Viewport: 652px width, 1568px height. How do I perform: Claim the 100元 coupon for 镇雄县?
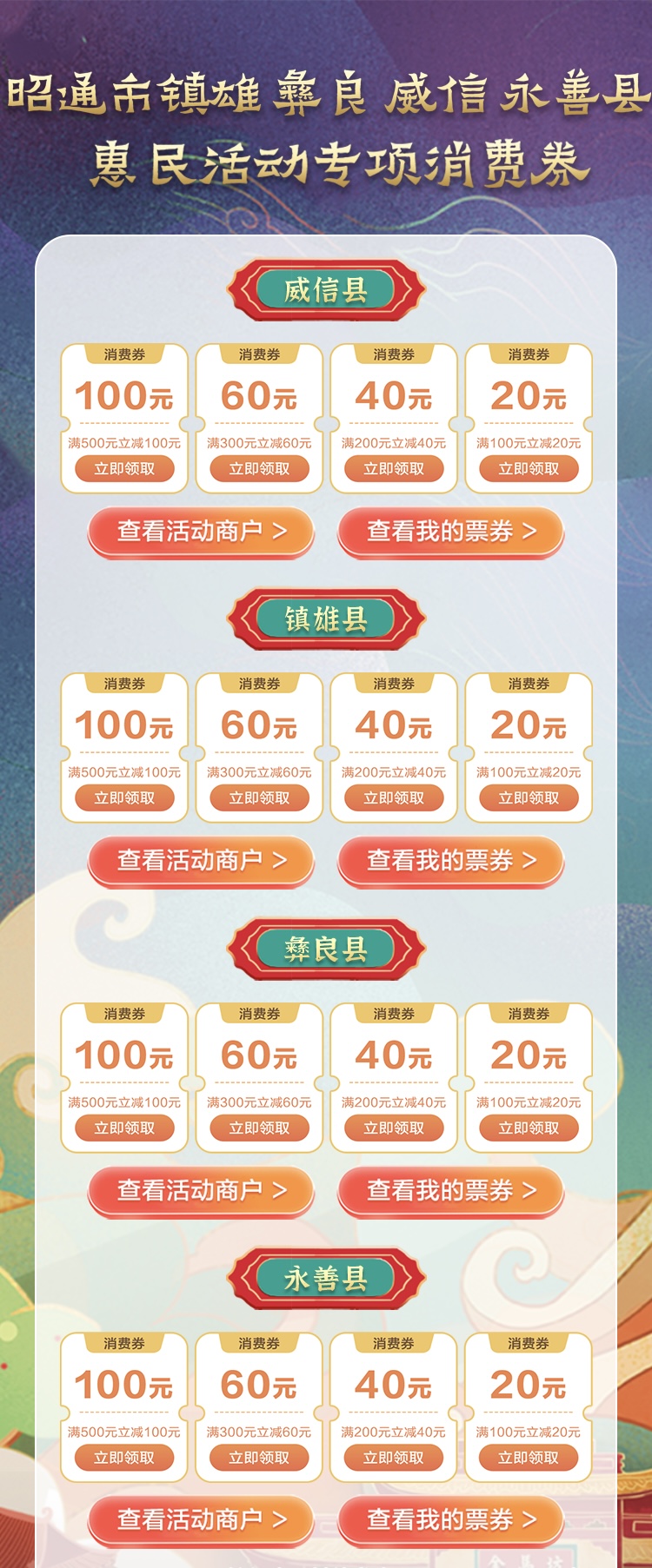pyautogui.click(x=124, y=798)
